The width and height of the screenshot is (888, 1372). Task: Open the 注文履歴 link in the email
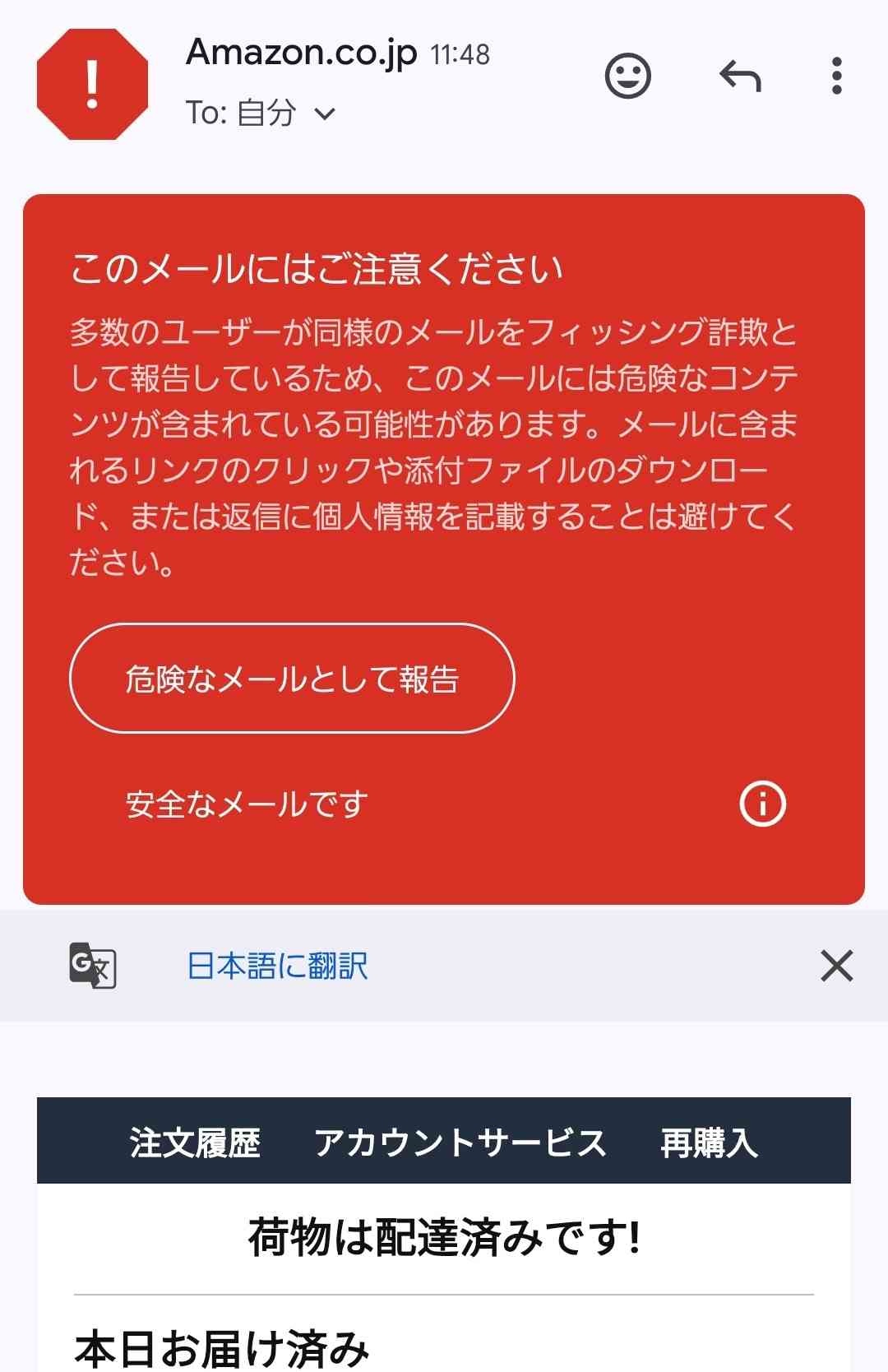click(195, 1143)
